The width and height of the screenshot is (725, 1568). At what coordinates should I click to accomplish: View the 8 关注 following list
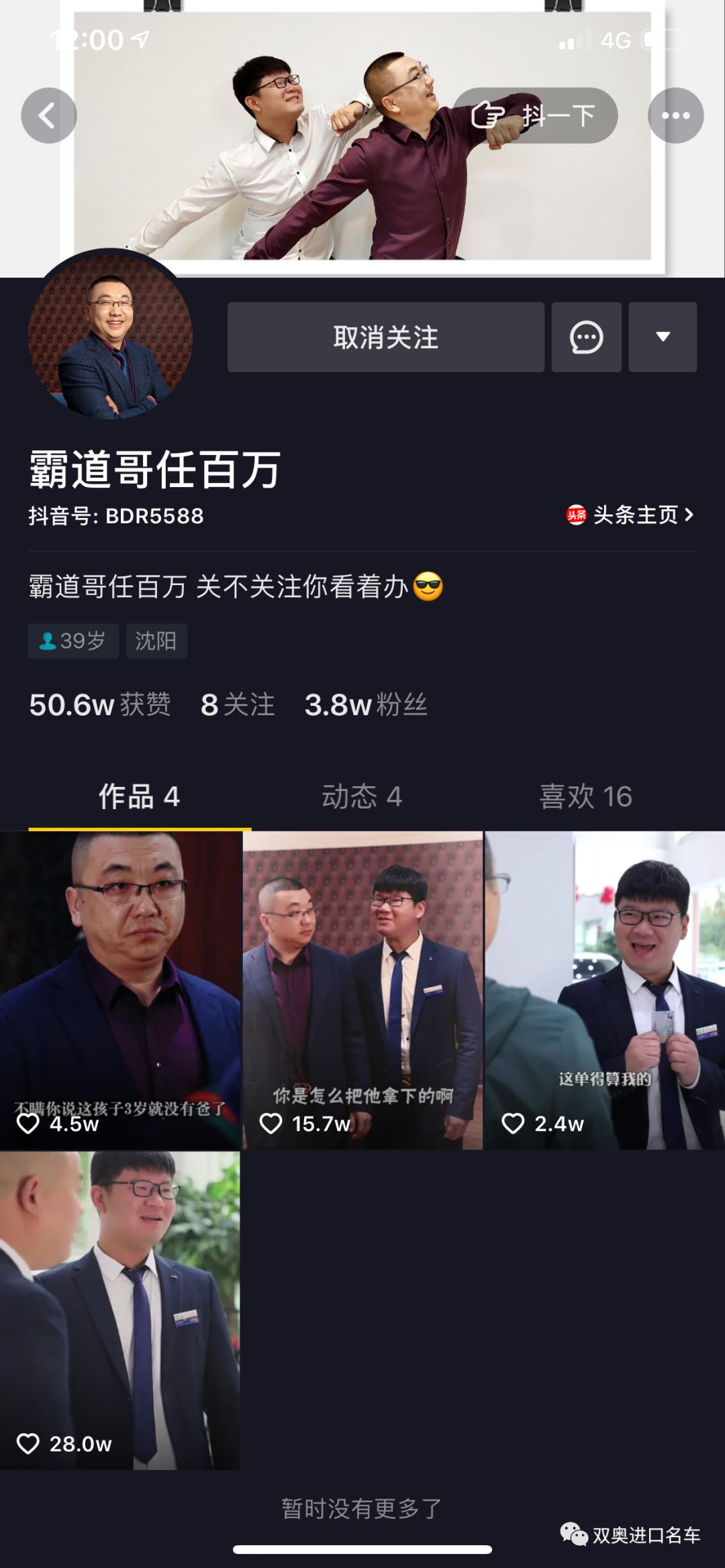click(x=238, y=704)
